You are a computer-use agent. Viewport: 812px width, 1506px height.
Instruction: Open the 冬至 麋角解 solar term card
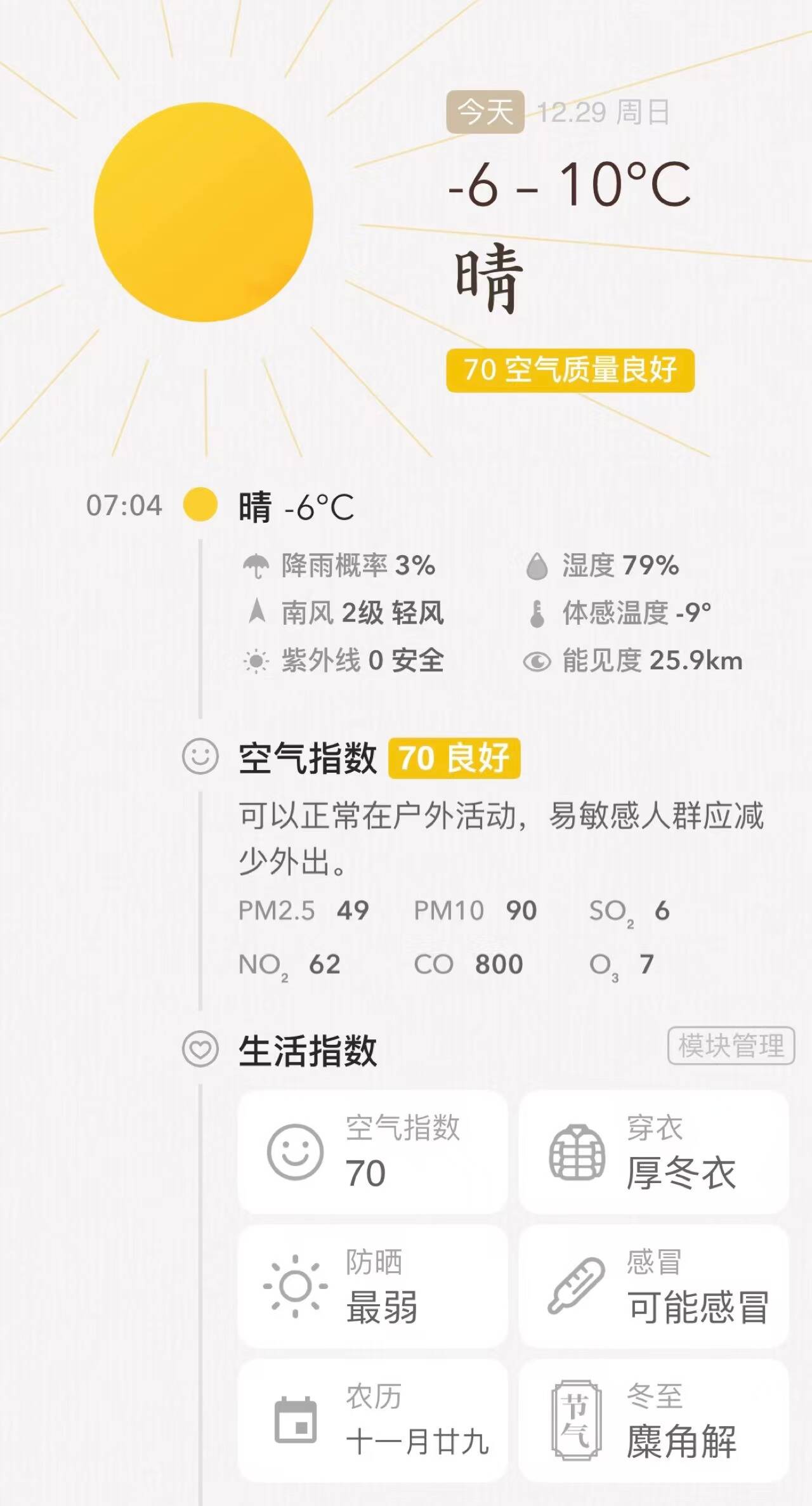(653, 1420)
